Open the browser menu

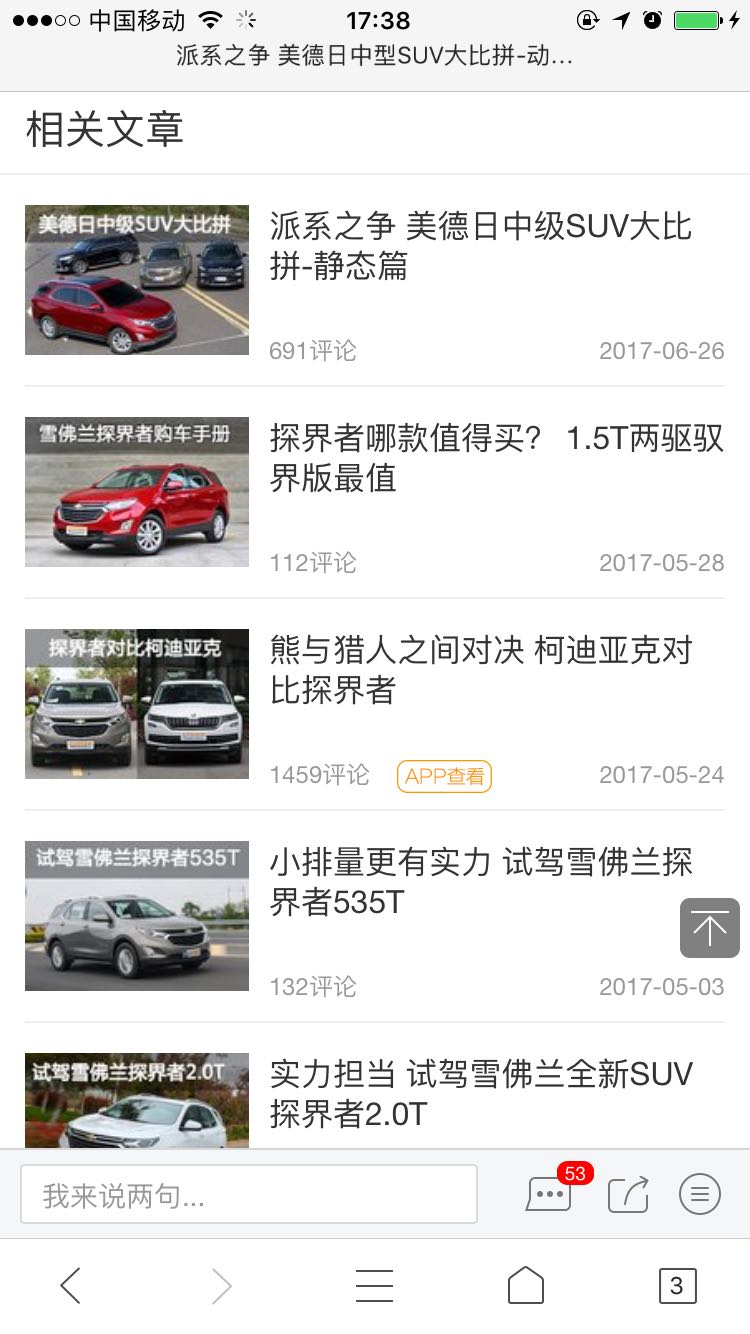(374, 1286)
